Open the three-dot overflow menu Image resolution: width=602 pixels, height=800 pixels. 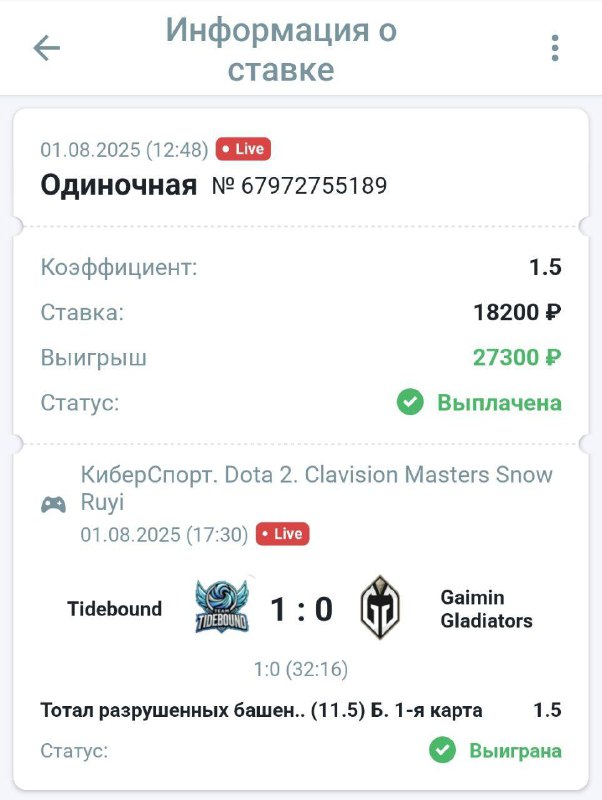click(x=554, y=48)
